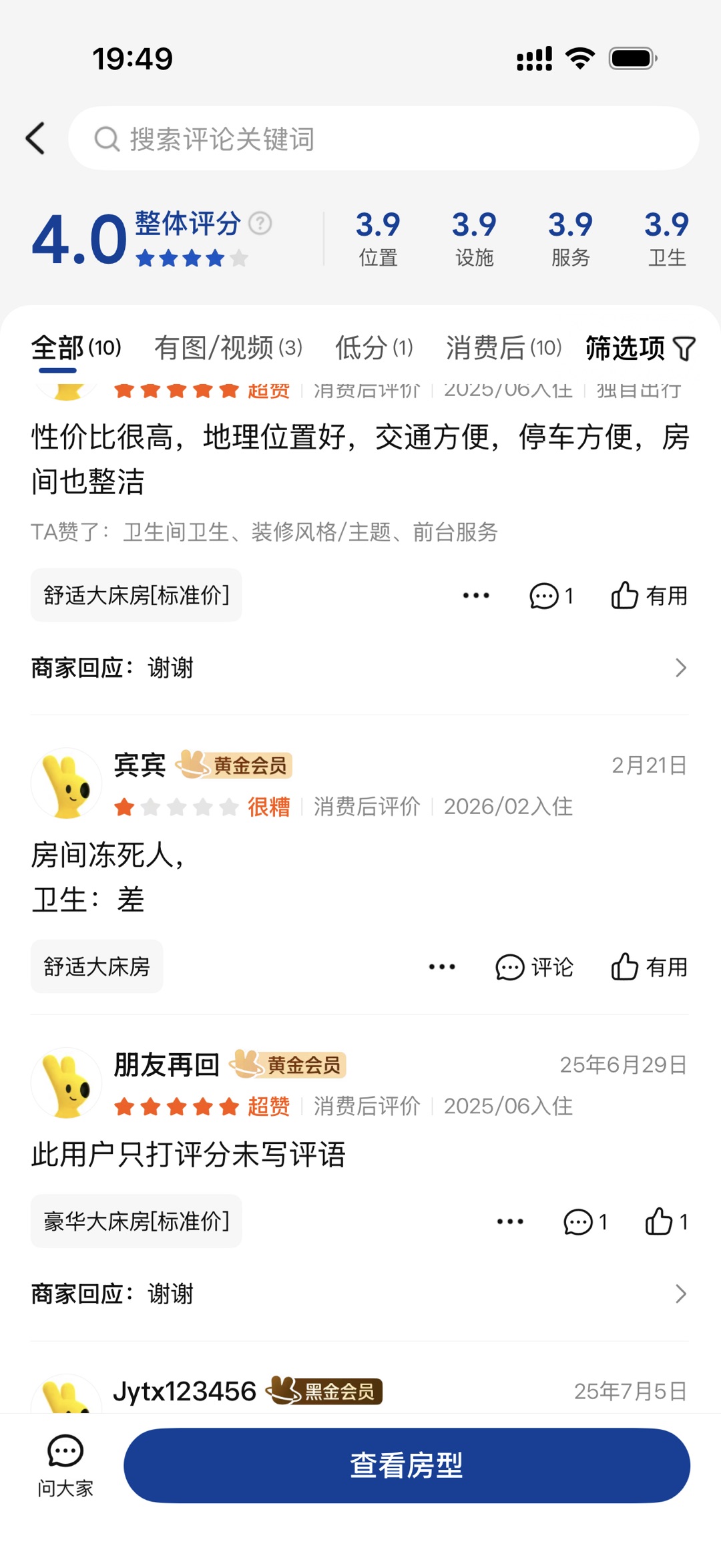Comment on 宾宾's review
The width and height of the screenshot is (721, 1568).
[534, 966]
